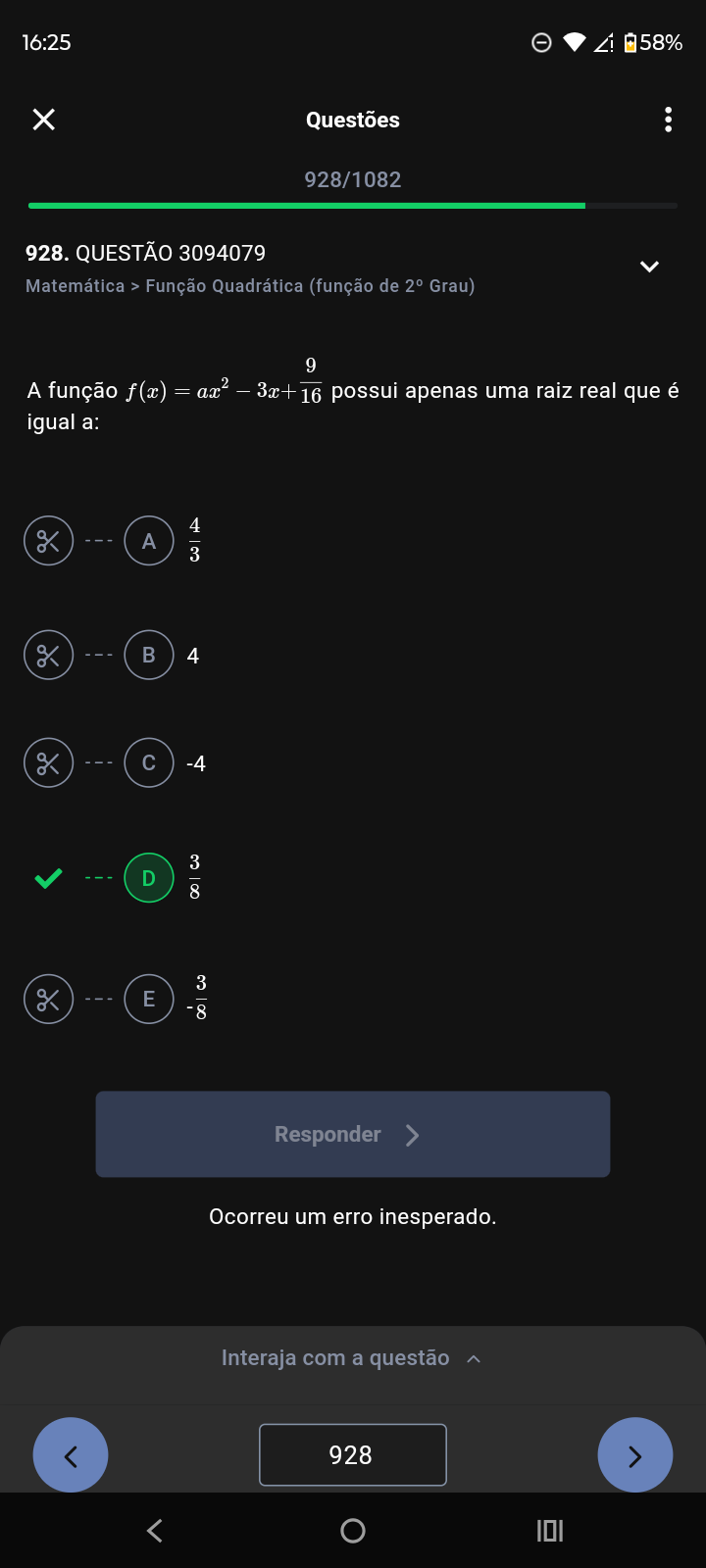This screenshot has height=1568, width=706.
Task: Tap the selected answer option D
Action: point(149,878)
